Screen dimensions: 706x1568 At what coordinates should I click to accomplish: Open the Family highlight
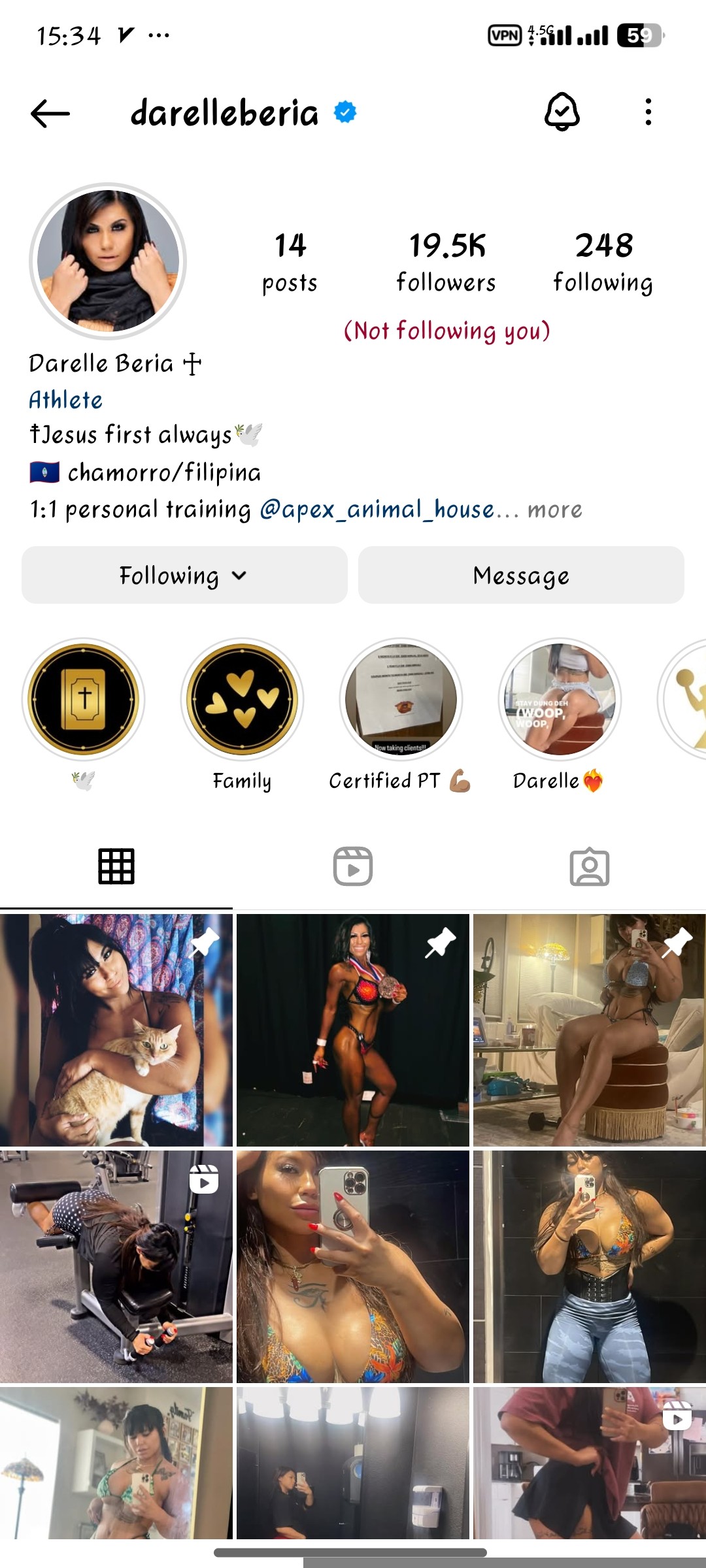coord(242,699)
